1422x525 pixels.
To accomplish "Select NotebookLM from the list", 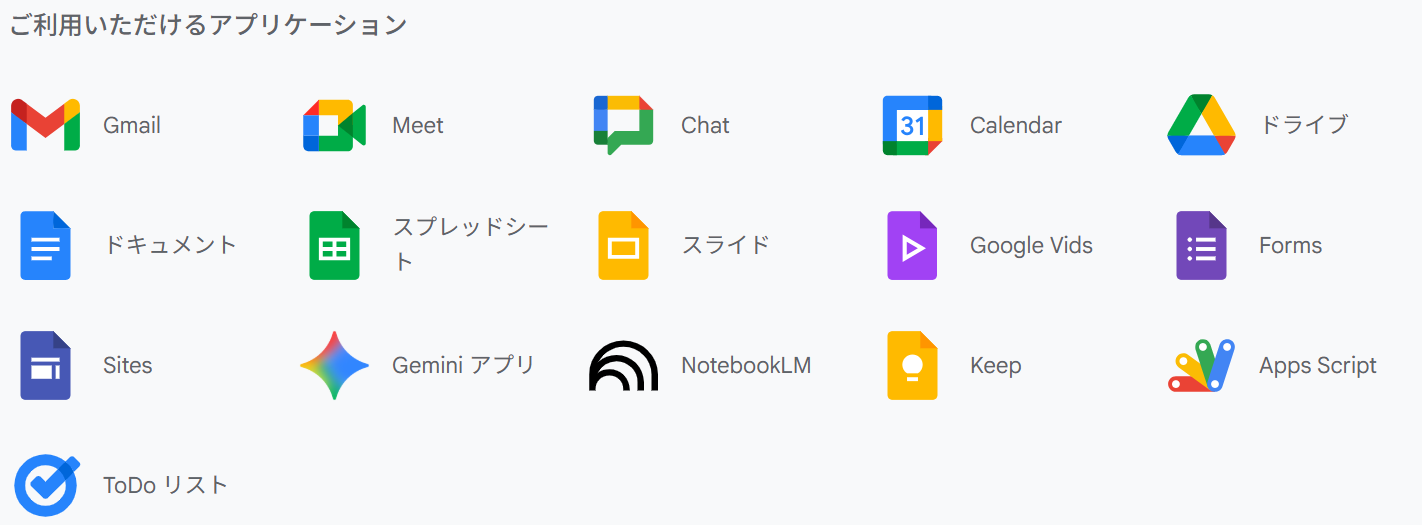I will (x=623, y=365).
